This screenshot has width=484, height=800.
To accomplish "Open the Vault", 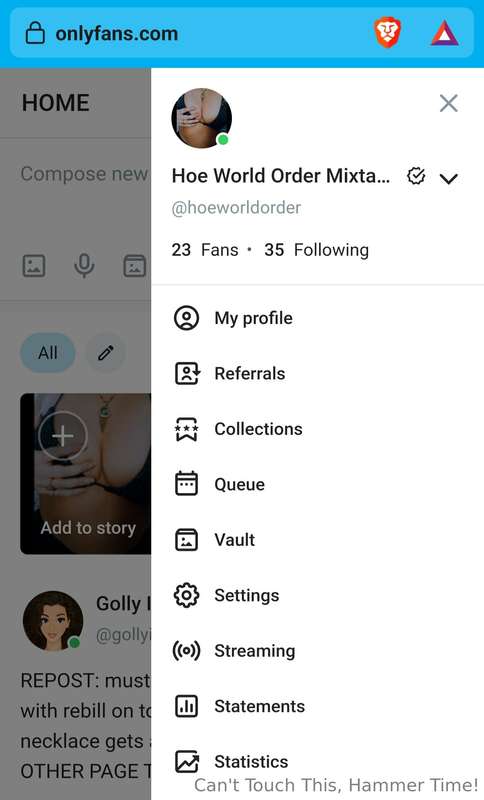I will click(317, 540).
